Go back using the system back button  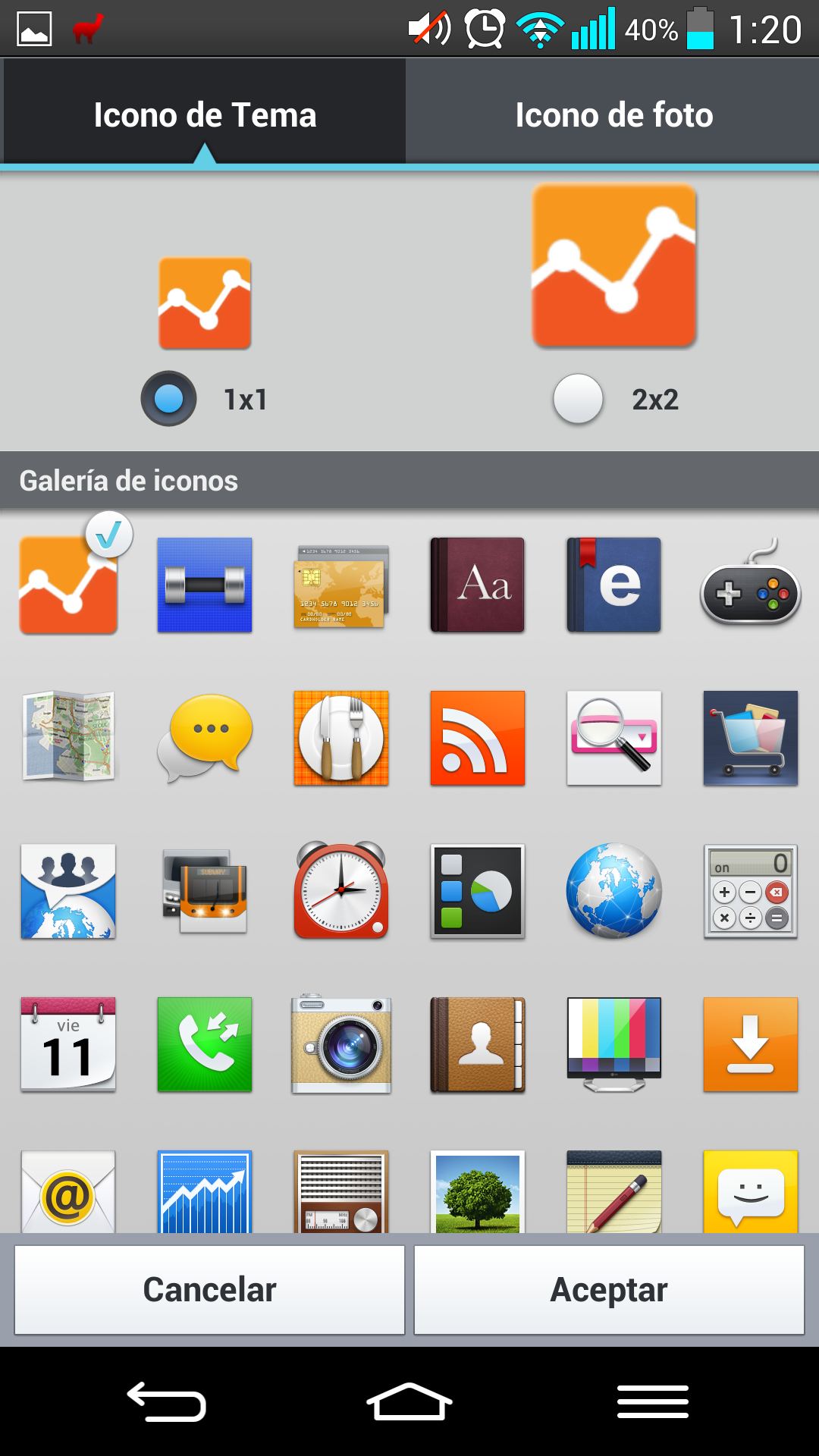click(x=167, y=1401)
